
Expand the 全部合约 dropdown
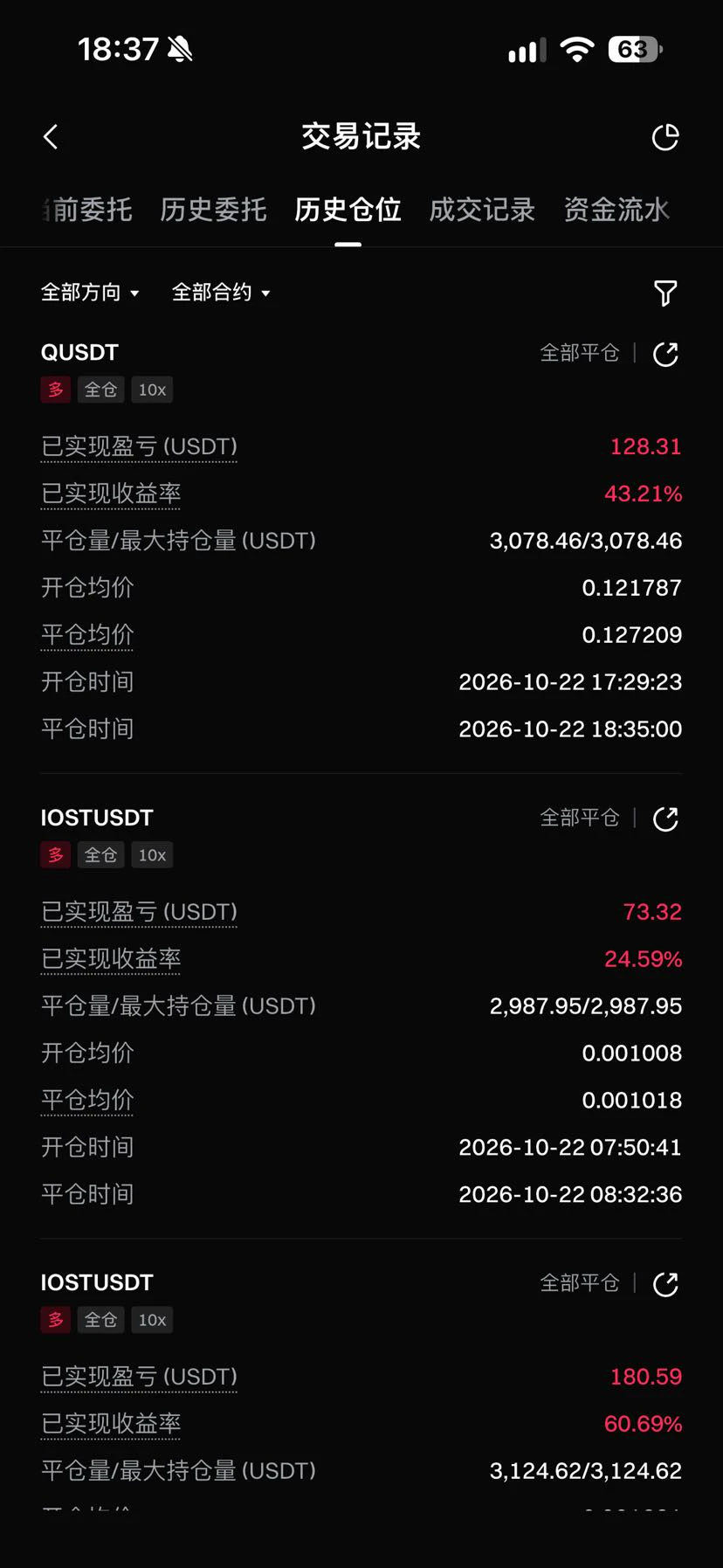pyautogui.click(x=221, y=293)
